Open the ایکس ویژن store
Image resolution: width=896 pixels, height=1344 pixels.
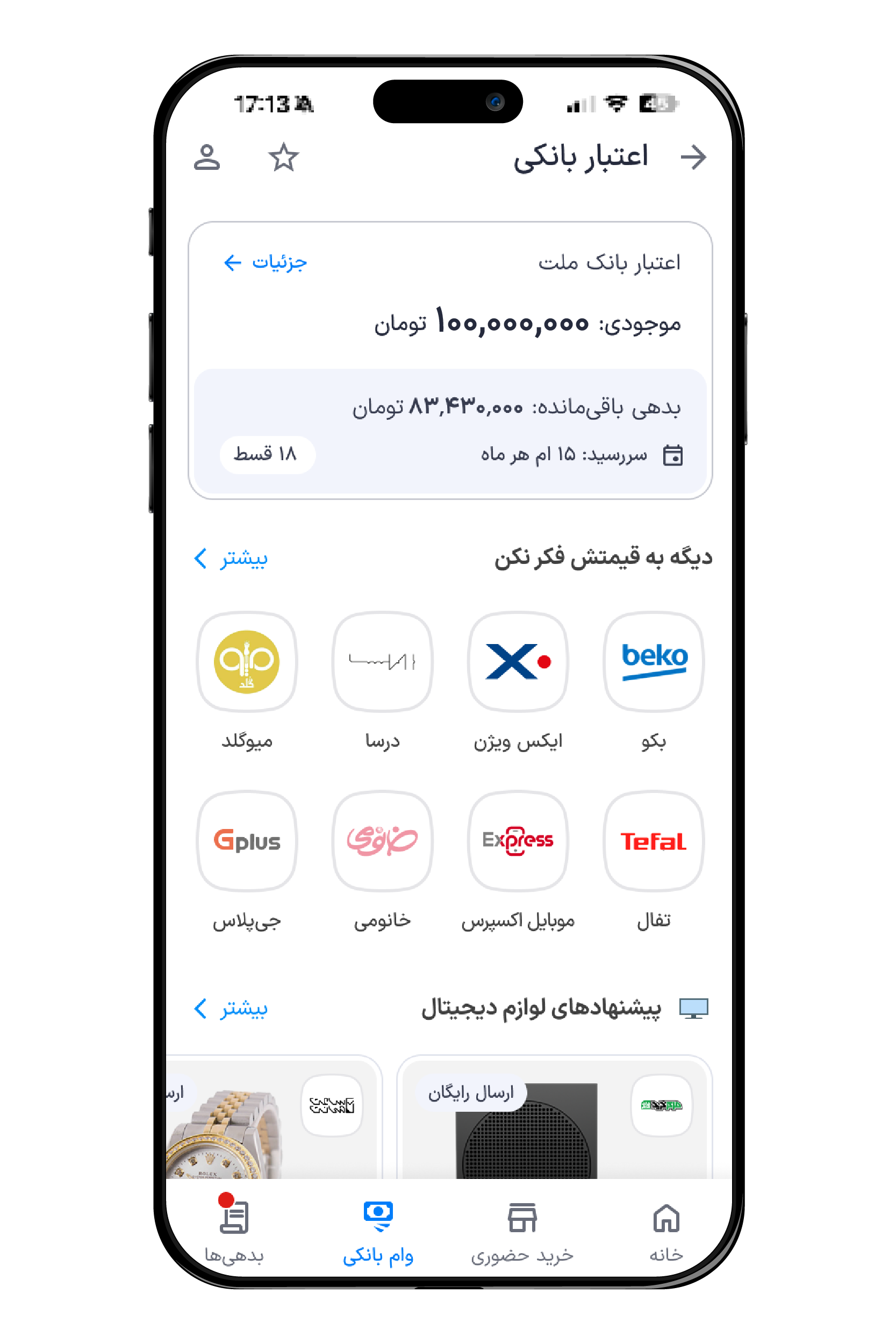518,661
